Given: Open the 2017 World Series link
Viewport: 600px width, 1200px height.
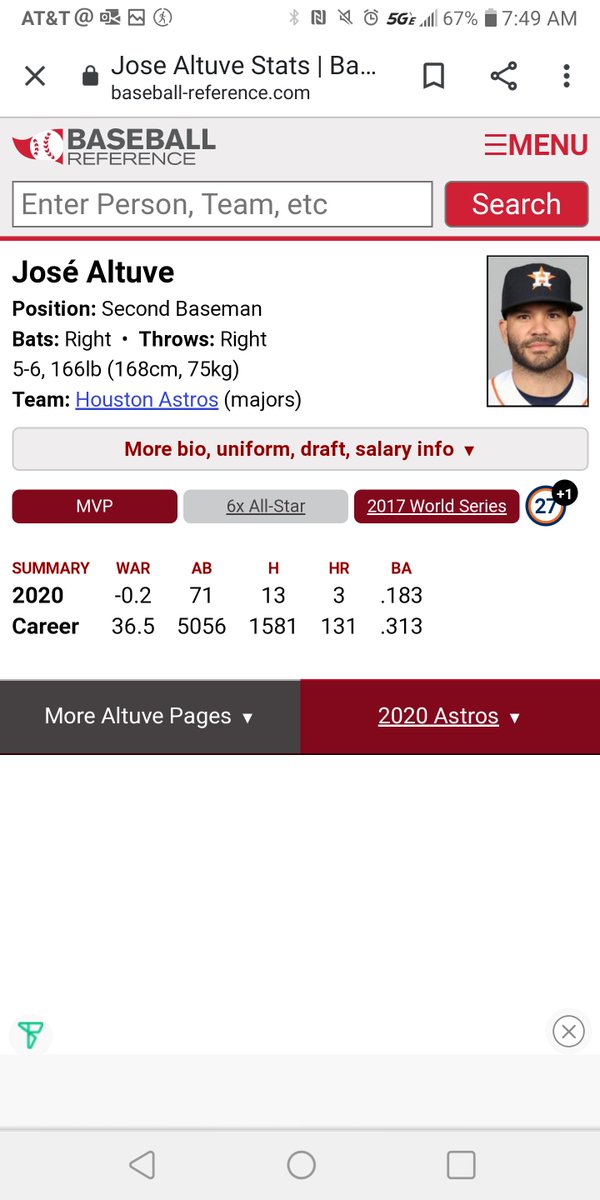Looking at the screenshot, I should 437,506.
